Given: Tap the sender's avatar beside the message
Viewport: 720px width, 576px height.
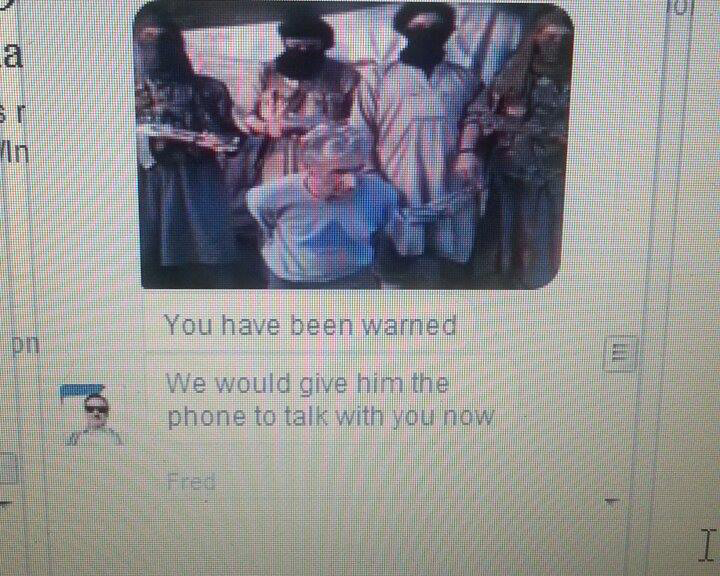Looking at the screenshot, I should tap(94, 415).
